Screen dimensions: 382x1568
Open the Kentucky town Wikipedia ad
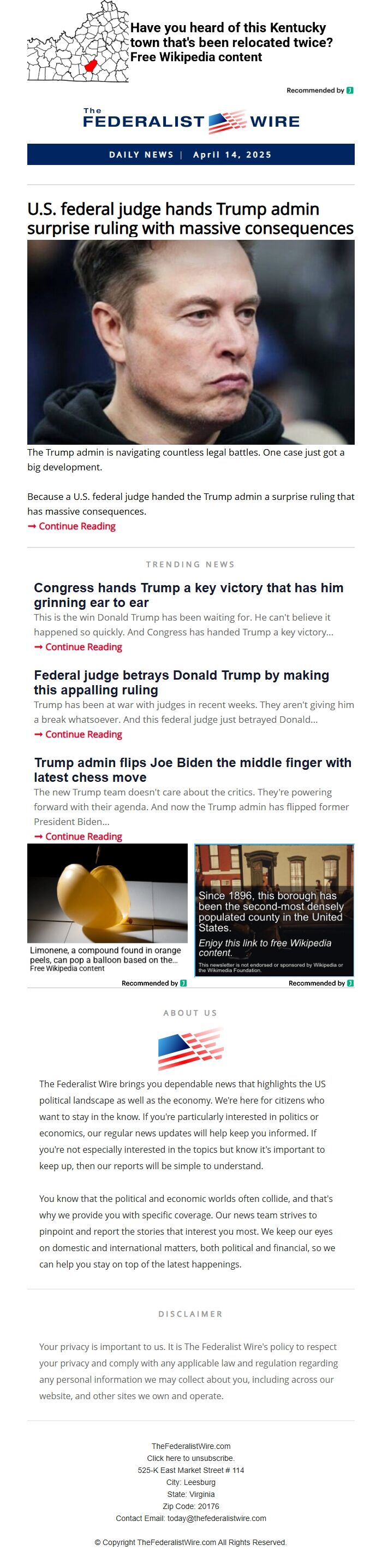231,42
